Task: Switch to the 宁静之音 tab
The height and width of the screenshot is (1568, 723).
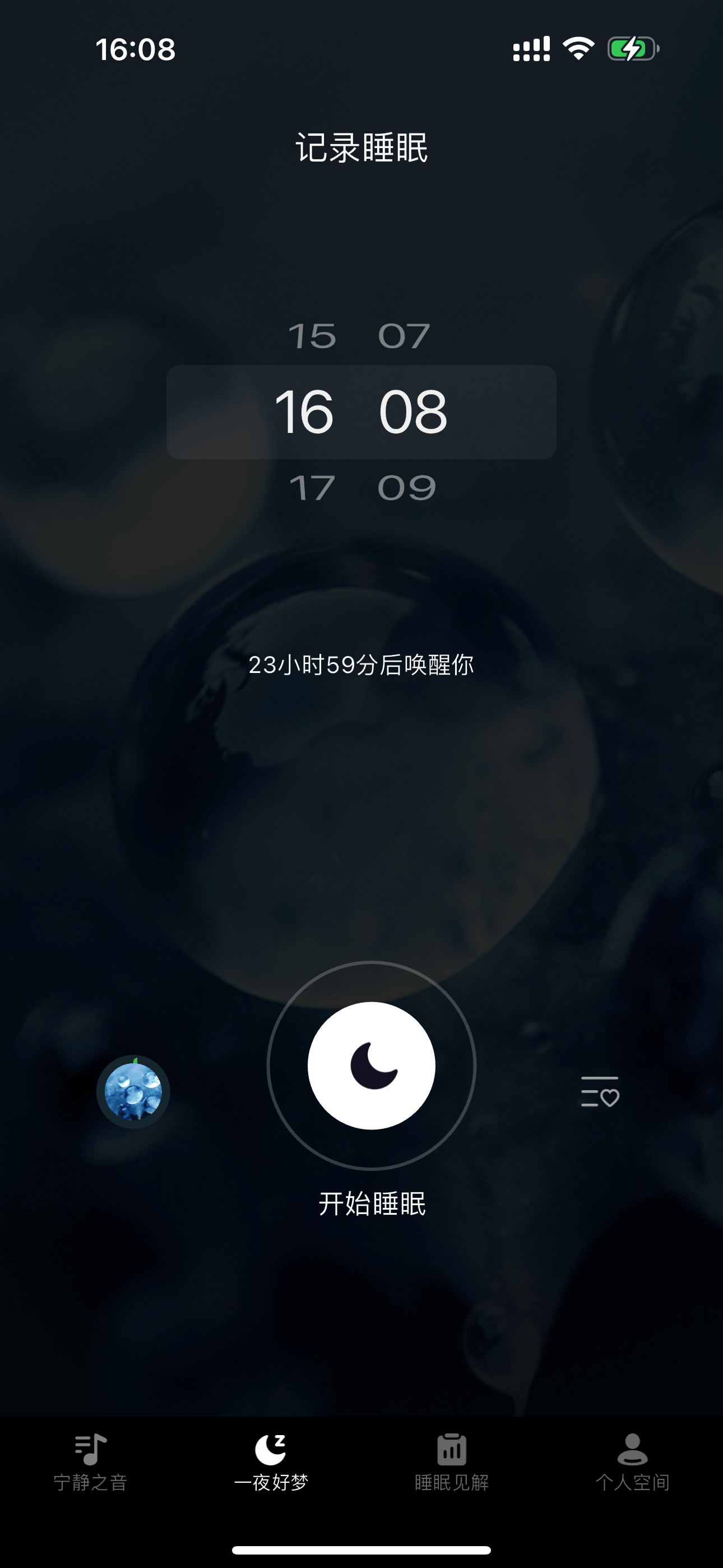Action: pyautogui.click(x=90, y=1461)
